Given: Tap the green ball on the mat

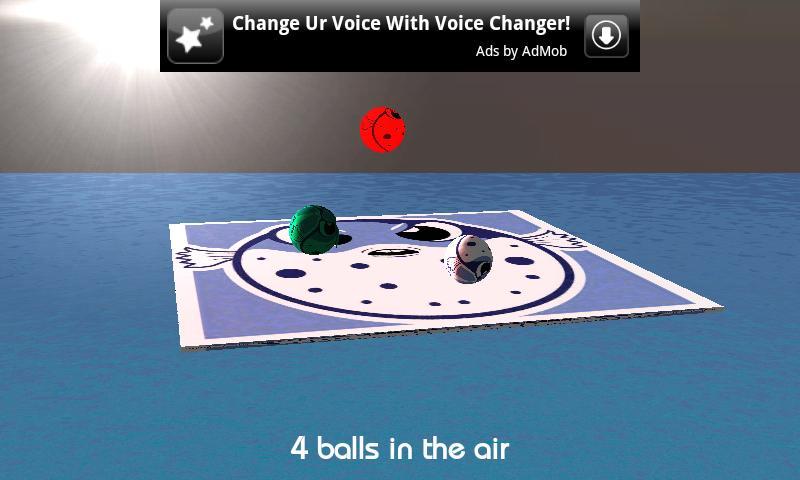Looking at the screenshot, I should (314, 229).
